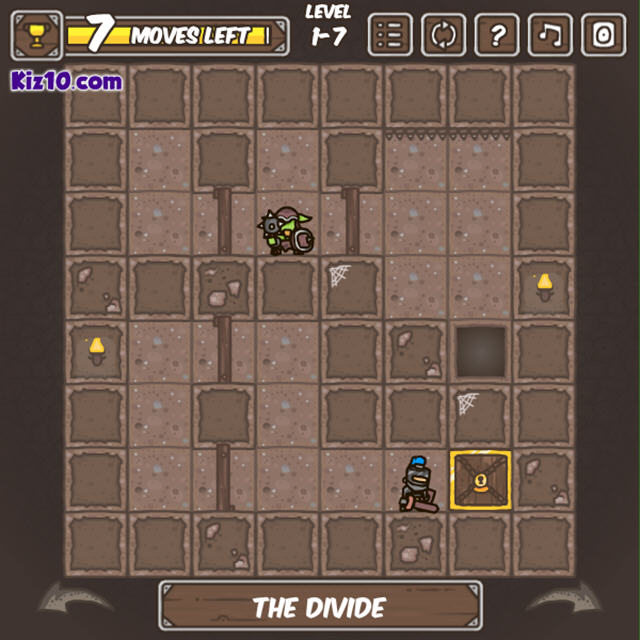640x640 pixels.
Task: Toggle the sound effects button
Action: [x=603, y=36]
